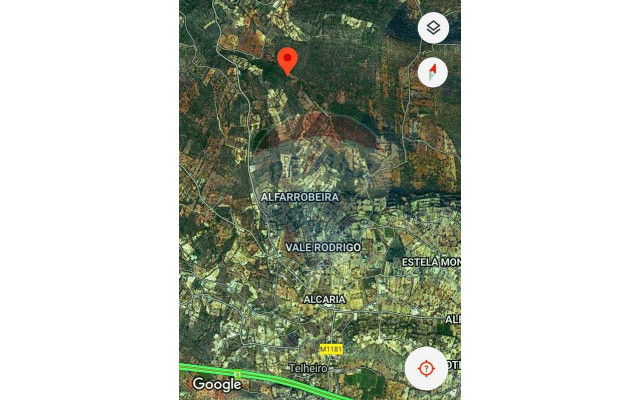Select the red dropped pin marker

(x=287, y=59)
